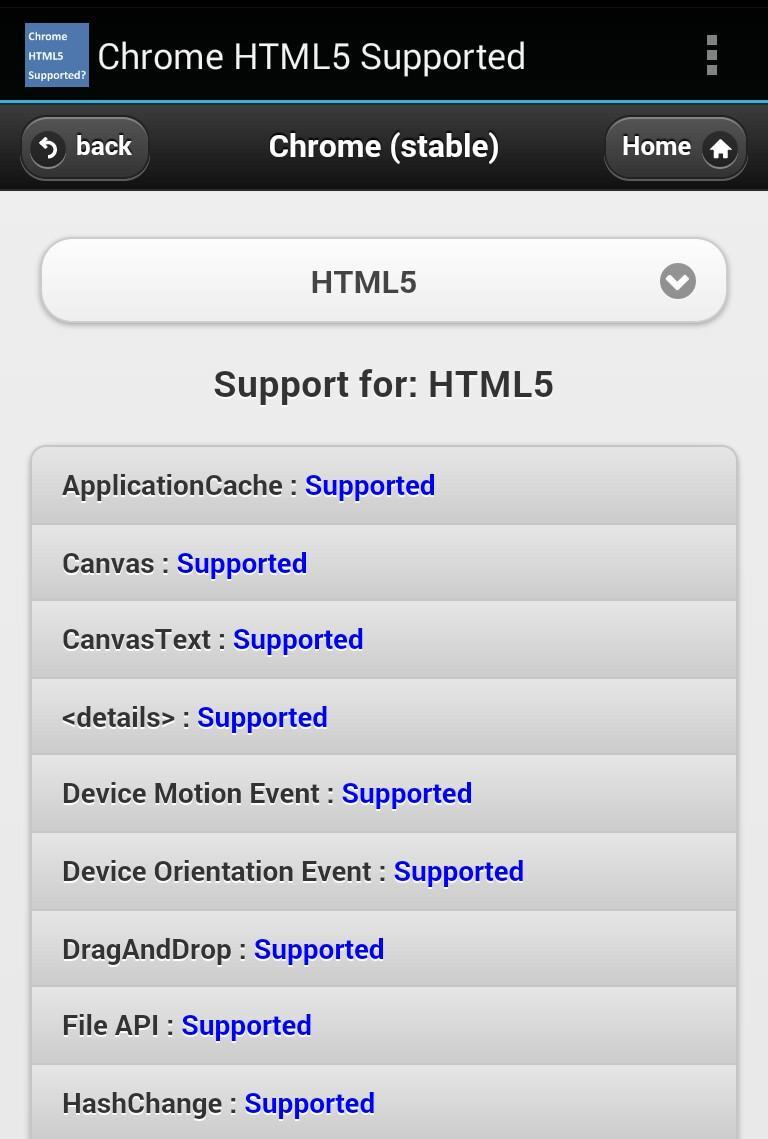Open the feature category picker labeled HTML5
Screen dimensions: 768x1139
click(x=383, y=281)
